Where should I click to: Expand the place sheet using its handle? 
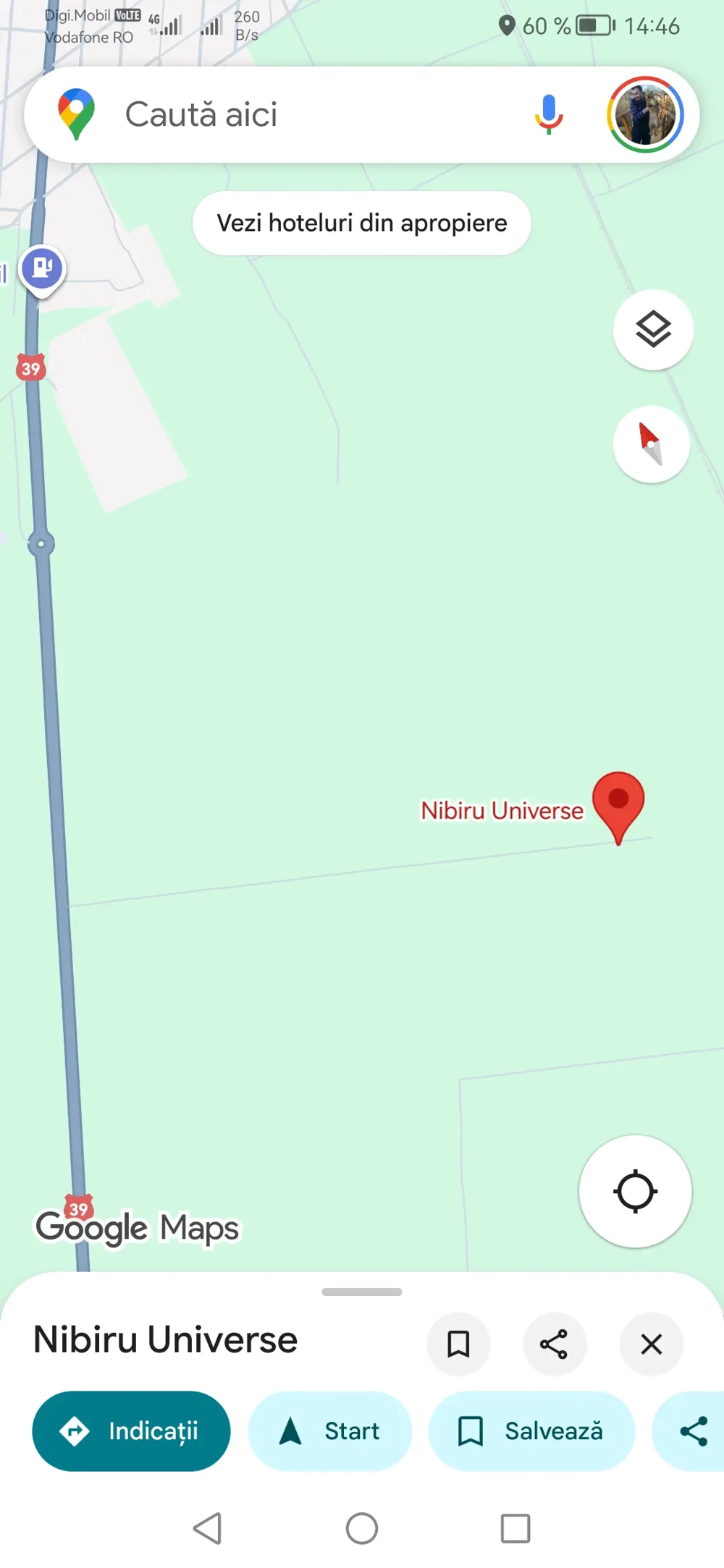click(x=362, y=1292)
